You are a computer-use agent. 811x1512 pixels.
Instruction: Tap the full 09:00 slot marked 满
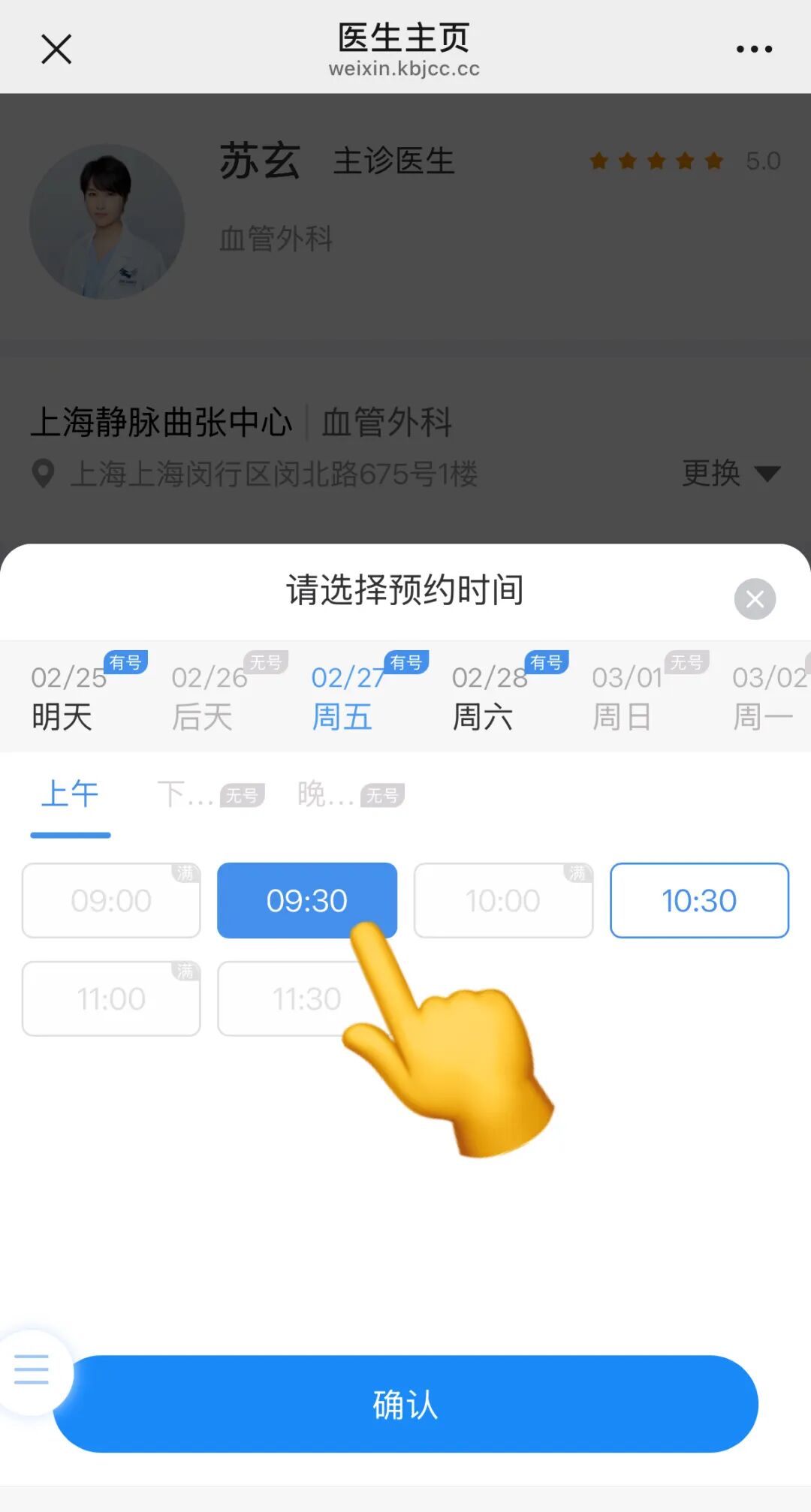(x=110, y=900)
